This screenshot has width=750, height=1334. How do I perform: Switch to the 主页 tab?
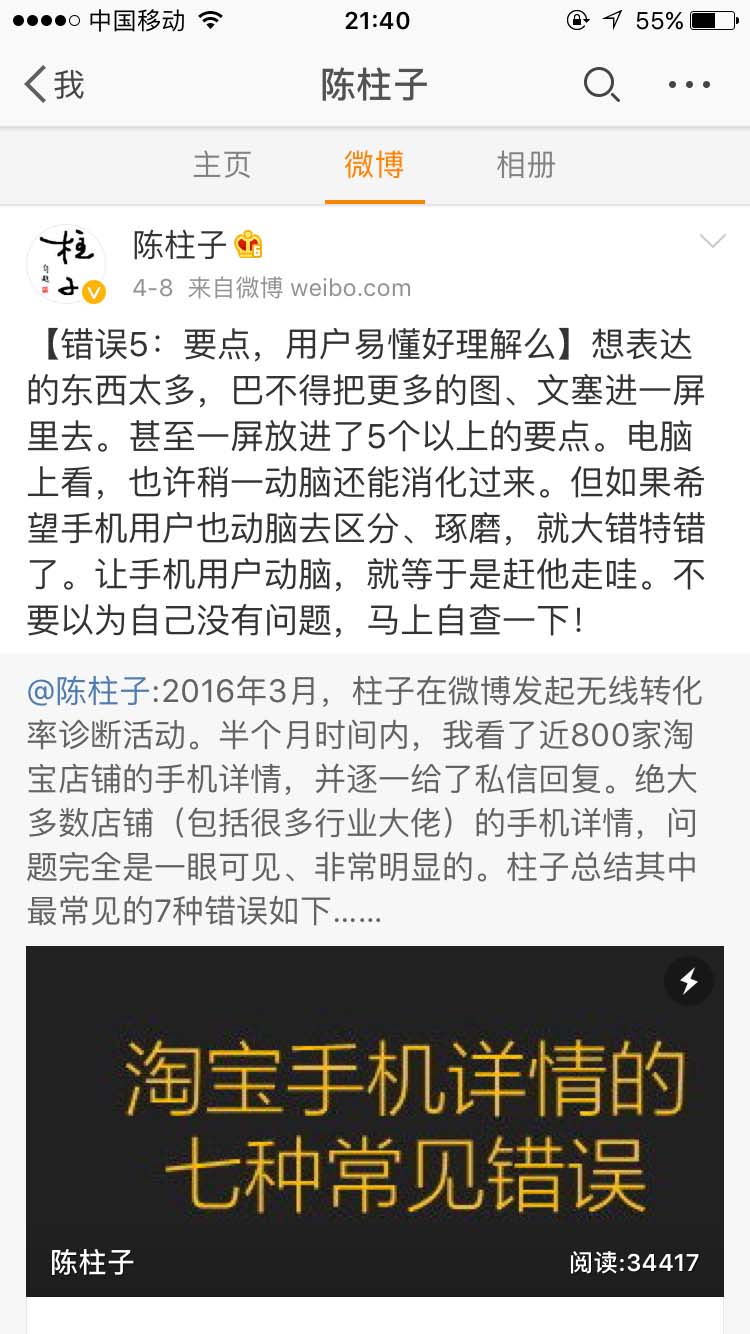coord(222,165)
